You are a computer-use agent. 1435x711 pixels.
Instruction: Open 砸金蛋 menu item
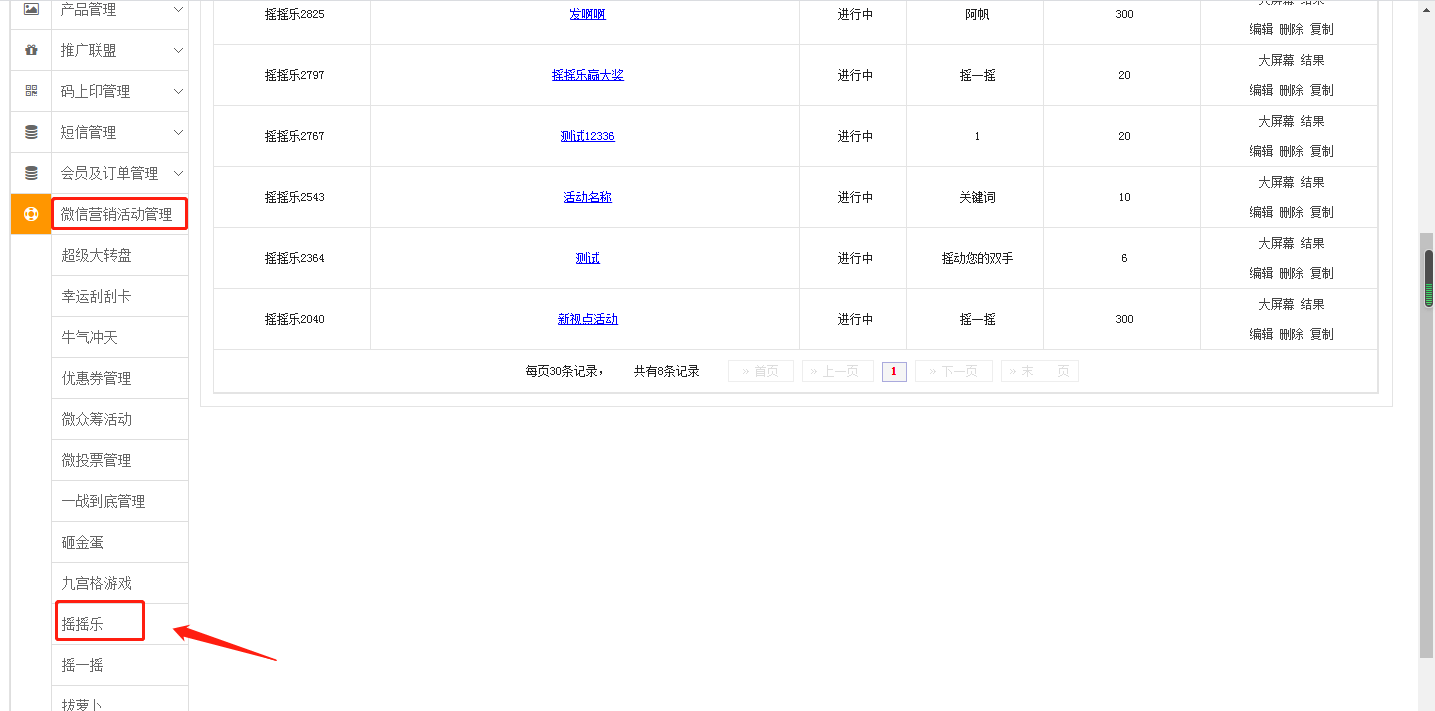[82, 542]
